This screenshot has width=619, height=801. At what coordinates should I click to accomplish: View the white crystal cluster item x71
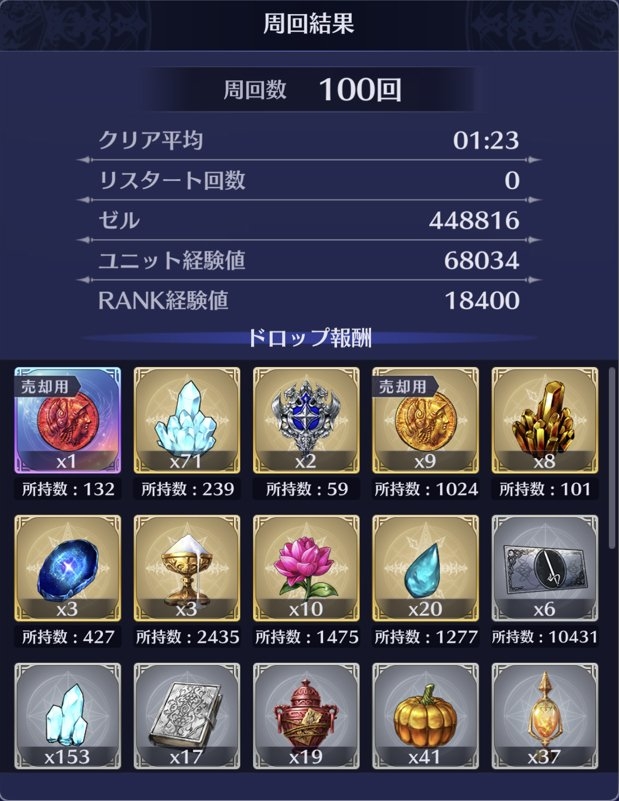coord(187,420)
